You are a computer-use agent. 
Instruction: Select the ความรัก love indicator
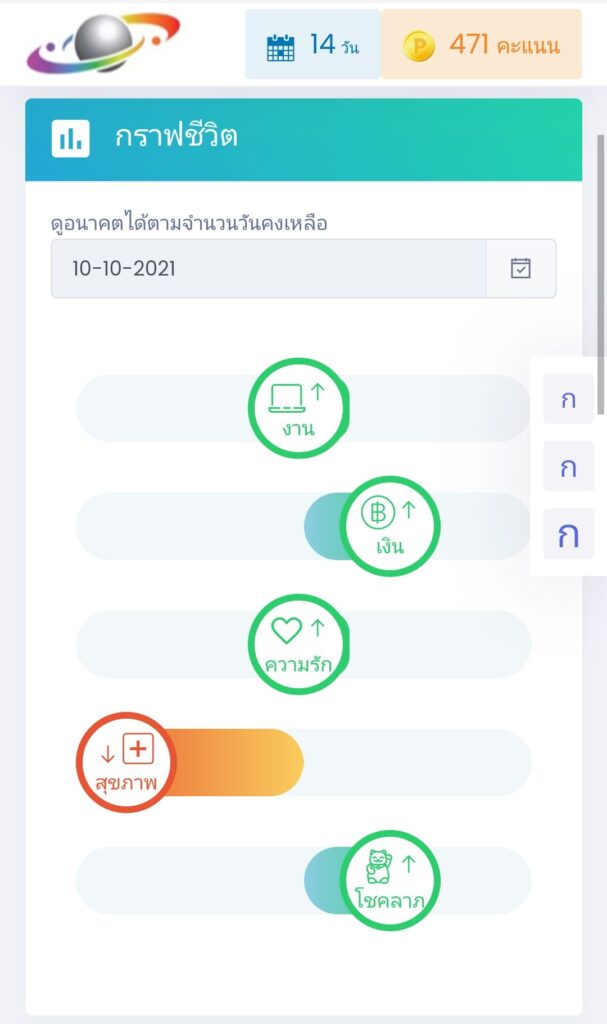click(x=298, y=644)
